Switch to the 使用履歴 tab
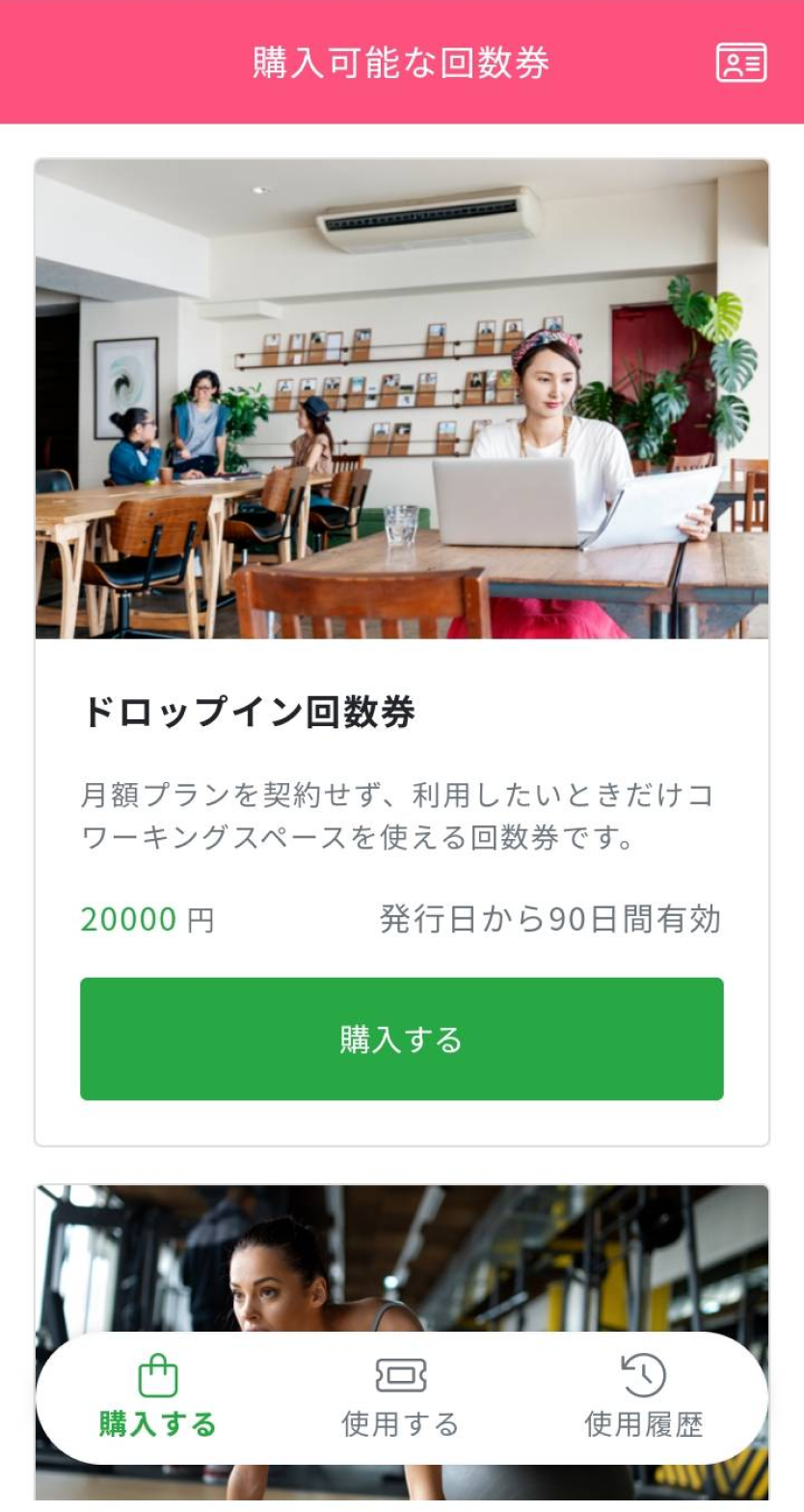This screenshot has height=1512, width=804. pos(643,1398)
